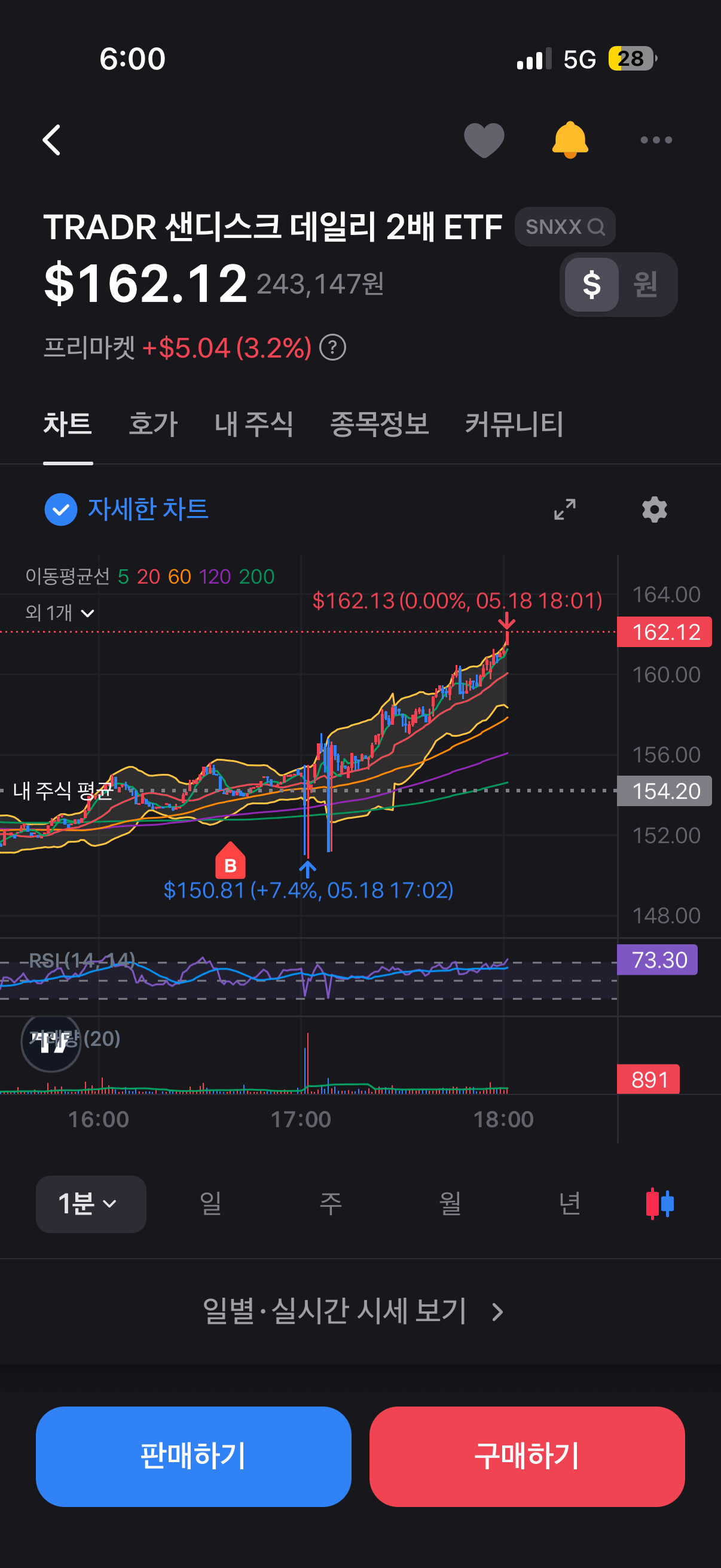This screenshot has width=721, height=1568.
Task: Uncheck the 자세한 차트 checkbox
Action: pos(61,510)
